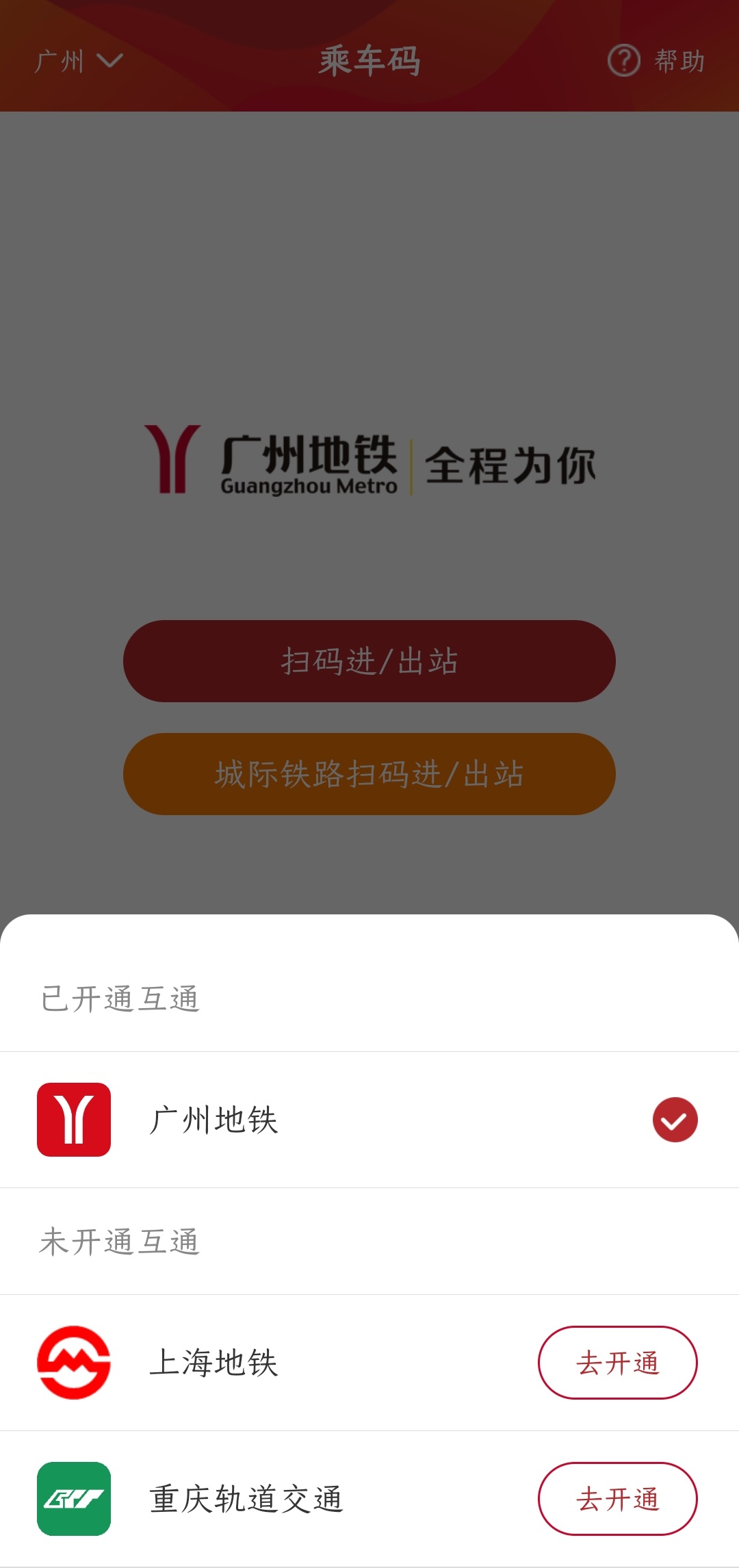This screenshot has width=739, height=1568.
Task: Activate 上海地铁 via 去开通
Action: [617, 1363]
